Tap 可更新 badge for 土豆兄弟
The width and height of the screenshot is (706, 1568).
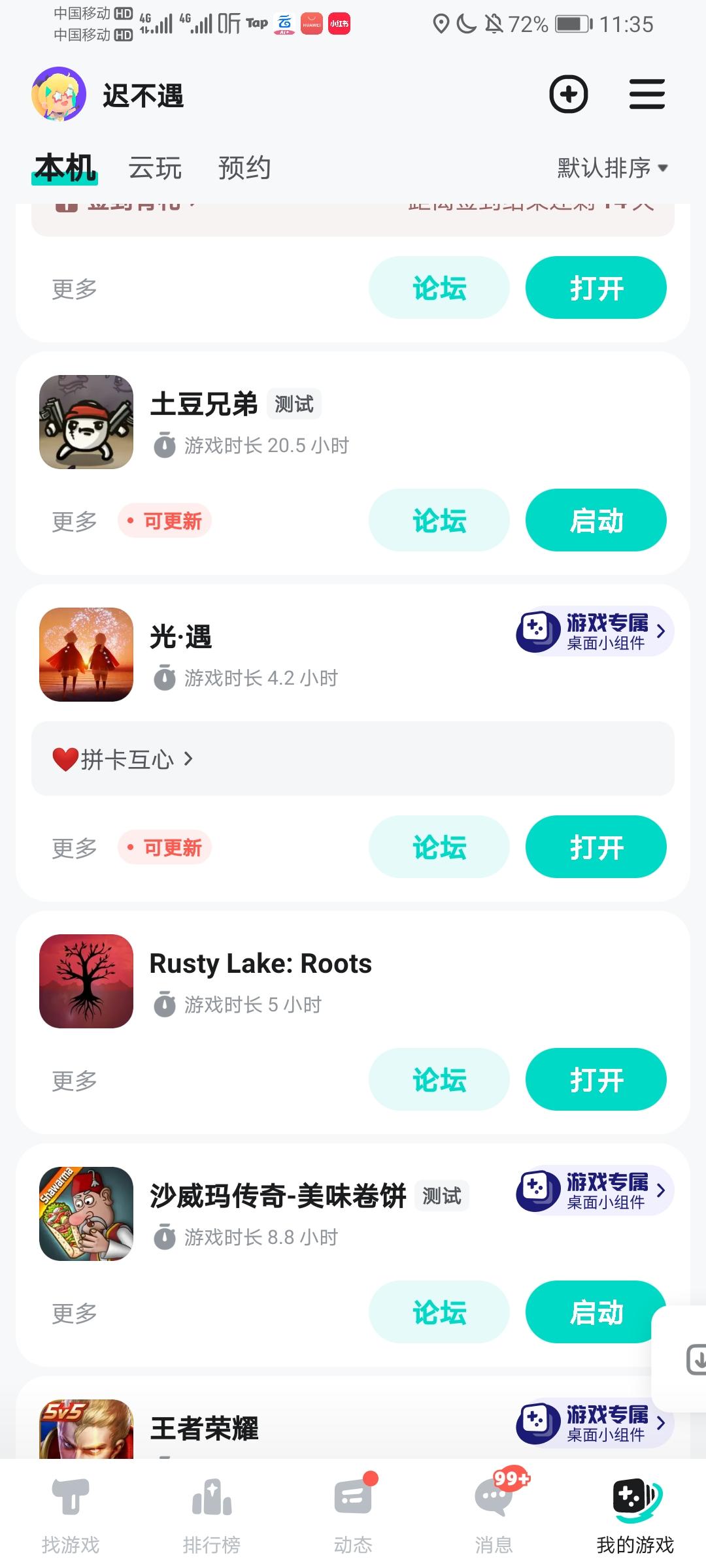165,521
